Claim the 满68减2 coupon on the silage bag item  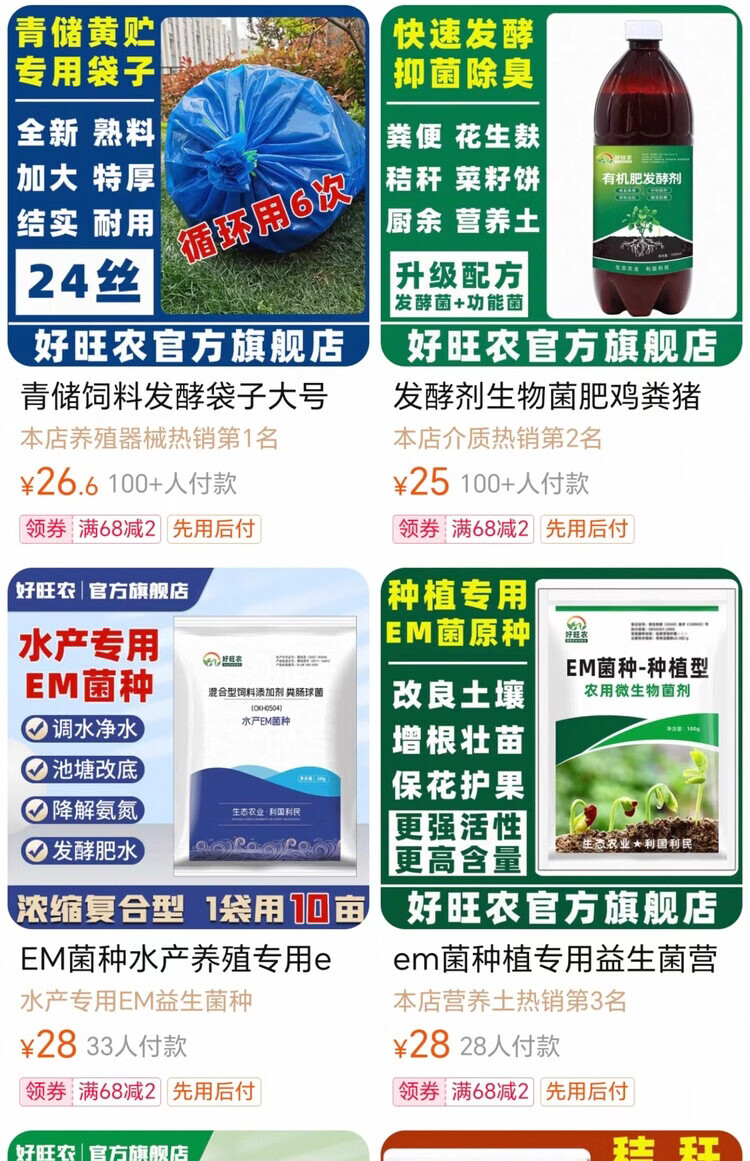[x=90, y=529]
